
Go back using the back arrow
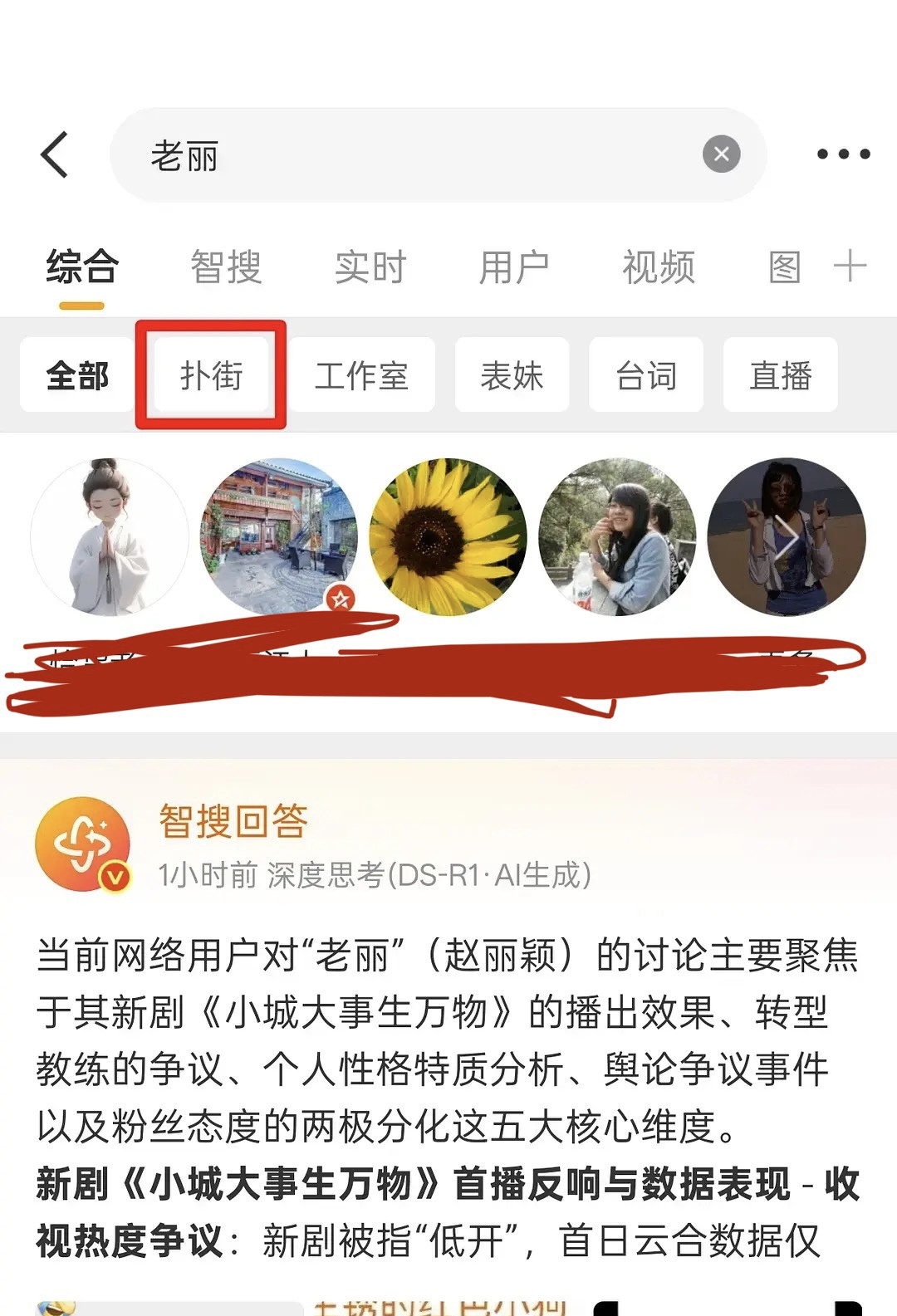point(55,154)
